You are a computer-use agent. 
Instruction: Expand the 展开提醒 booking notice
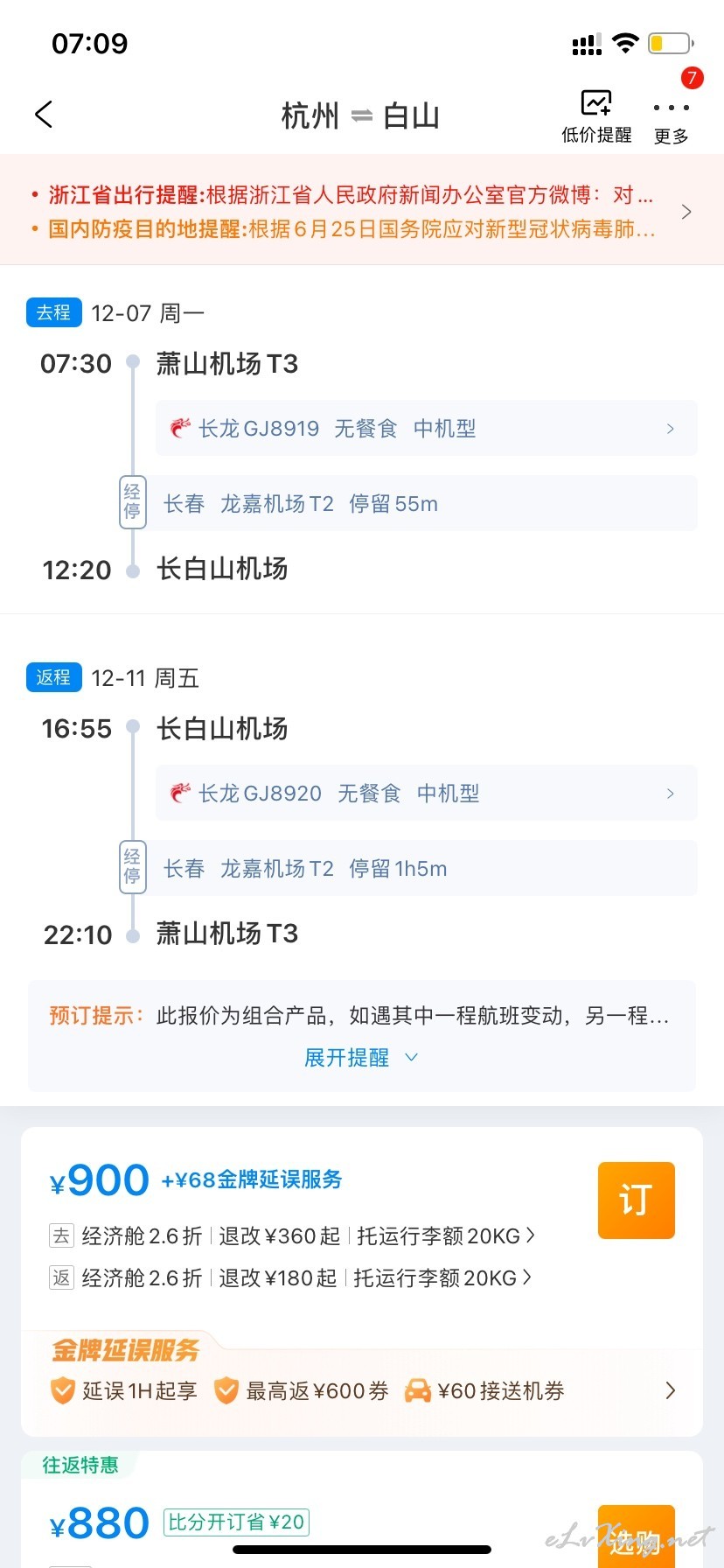click(x=361, y=1058)
